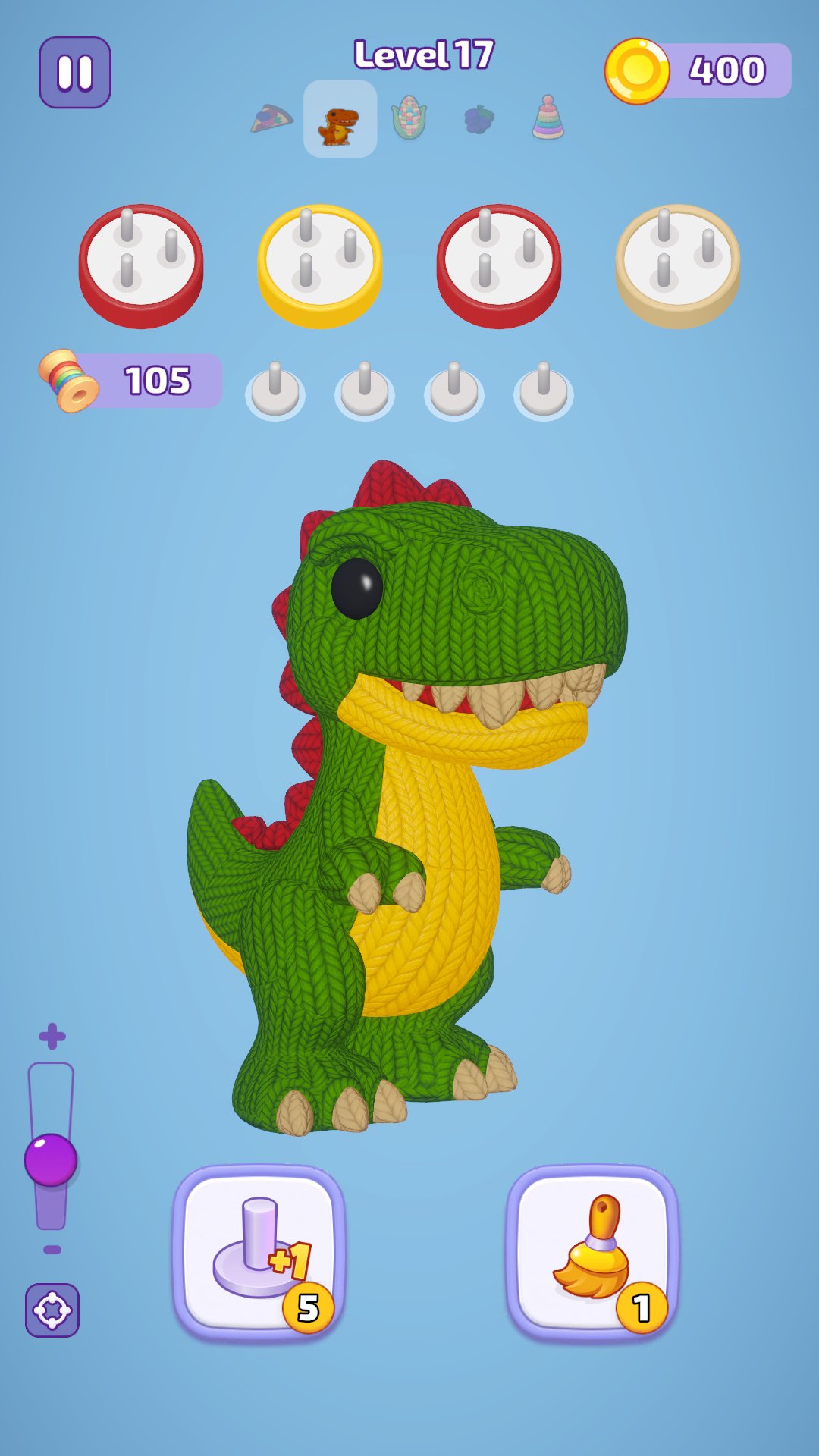819x1456 pixels.
Task: Select the yellow spool disc
Action: pos(318,265)
